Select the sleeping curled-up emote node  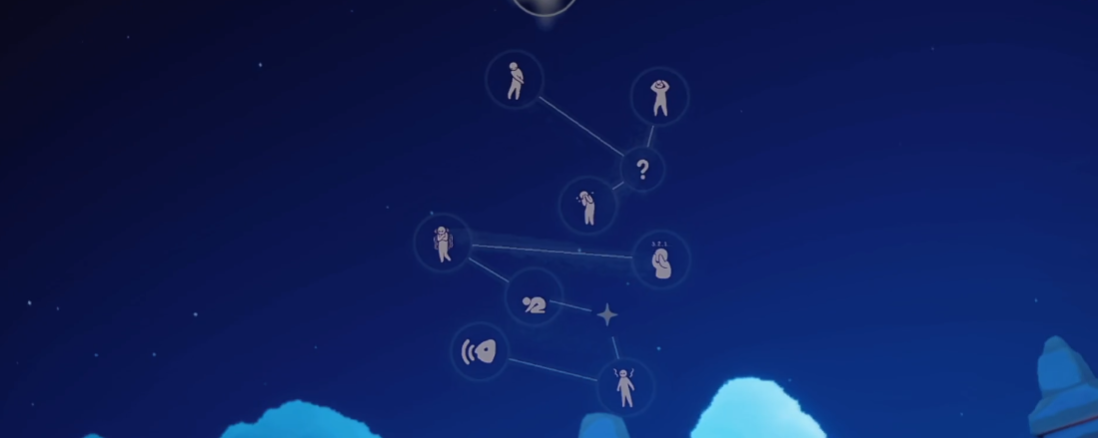click(x=661, y=261)
